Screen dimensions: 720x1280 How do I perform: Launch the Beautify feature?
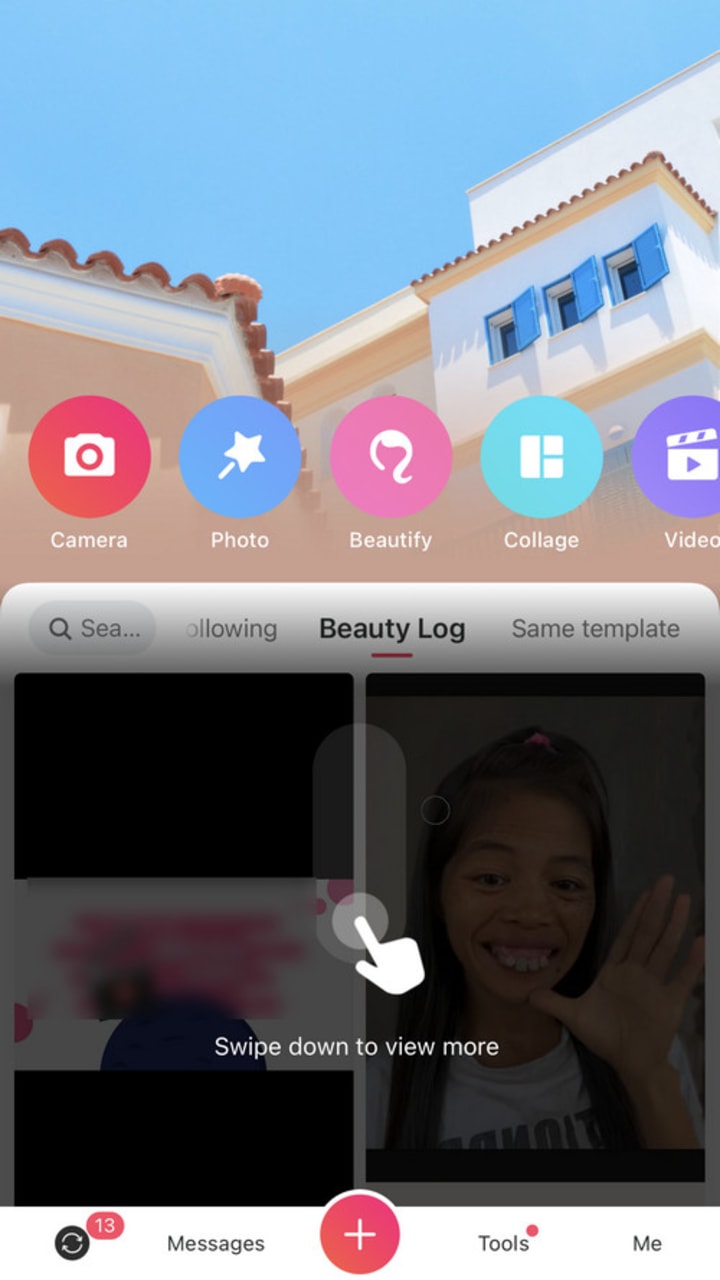(x=391, y=456)
